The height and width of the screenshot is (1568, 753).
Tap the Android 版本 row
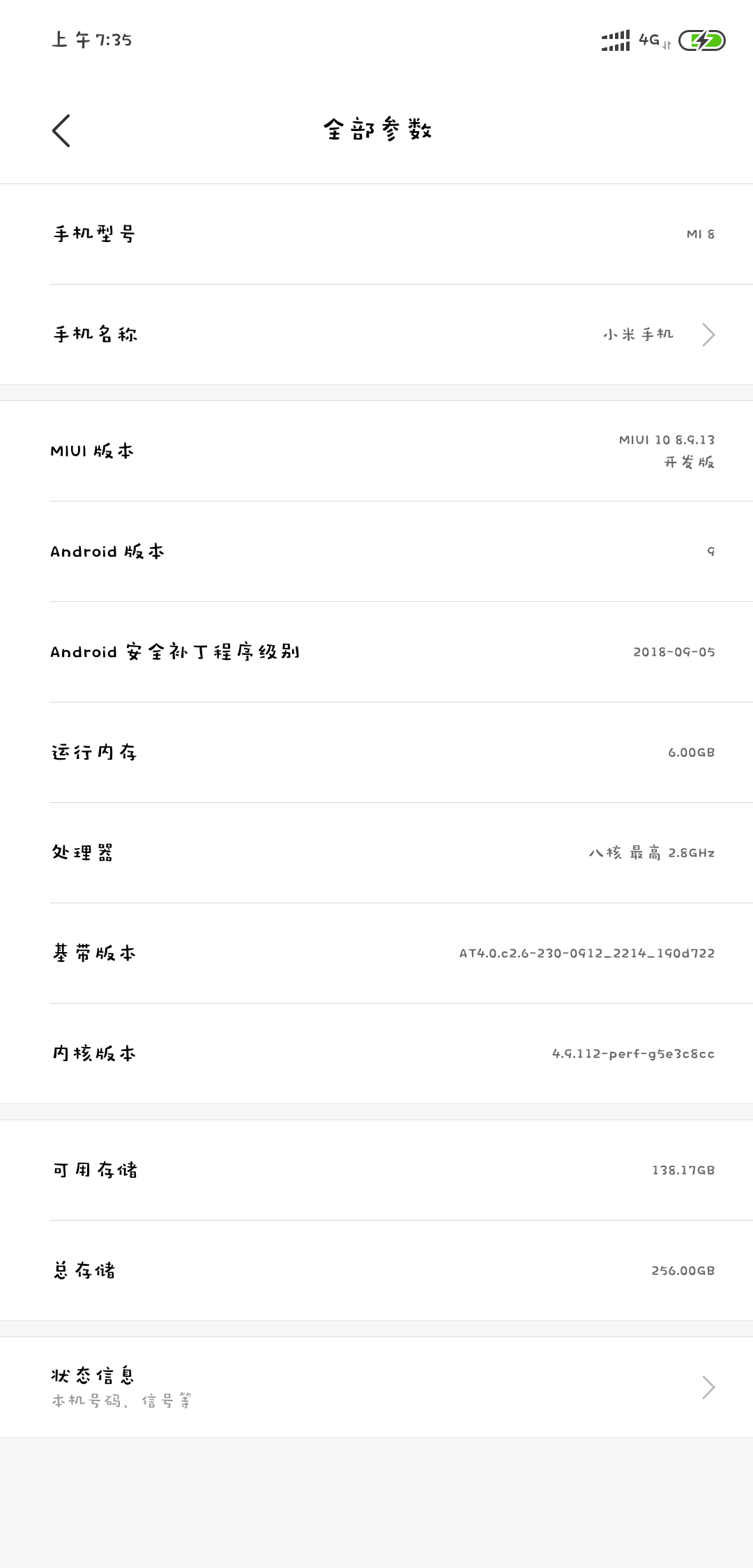pyautogui.click(x=376, y=552)
